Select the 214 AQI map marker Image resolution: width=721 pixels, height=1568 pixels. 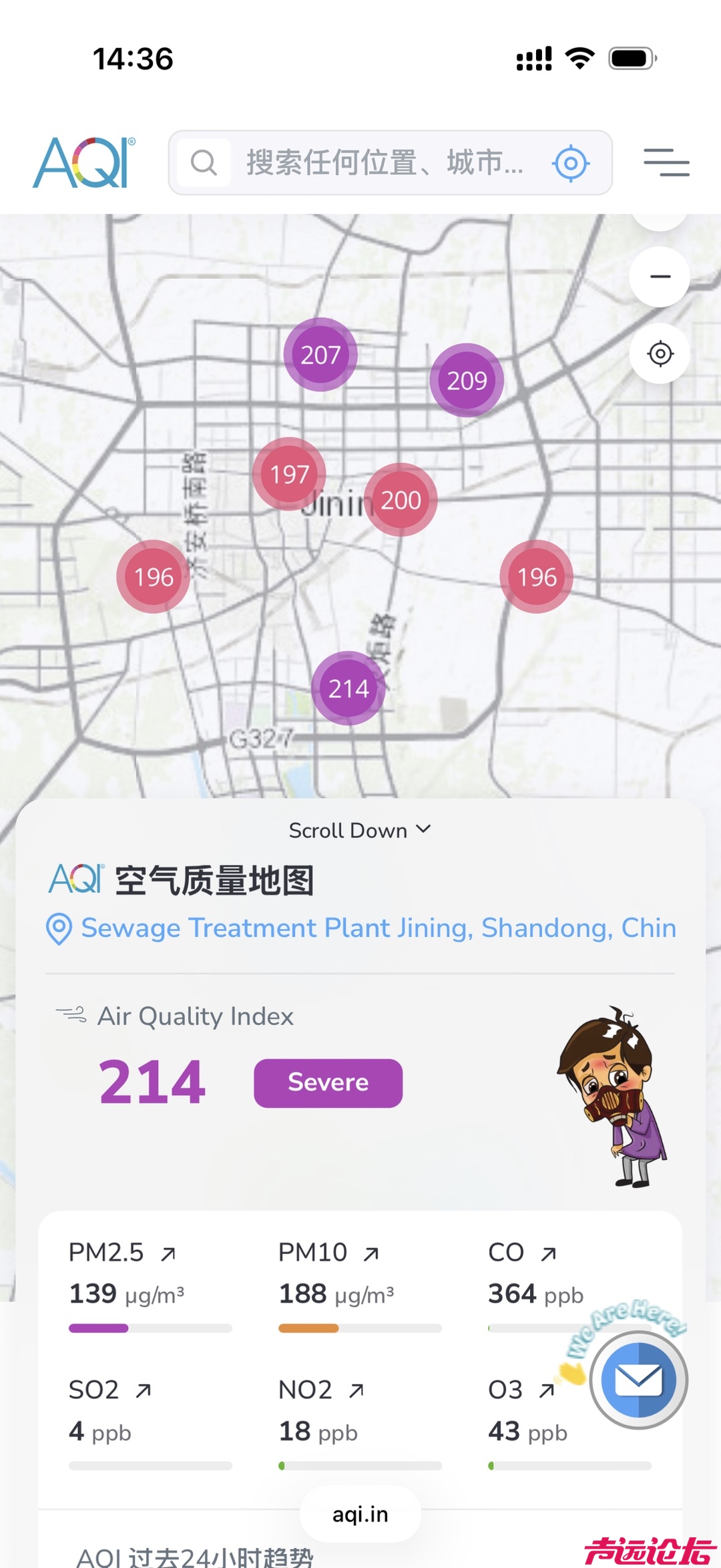(x=348, y=689)
